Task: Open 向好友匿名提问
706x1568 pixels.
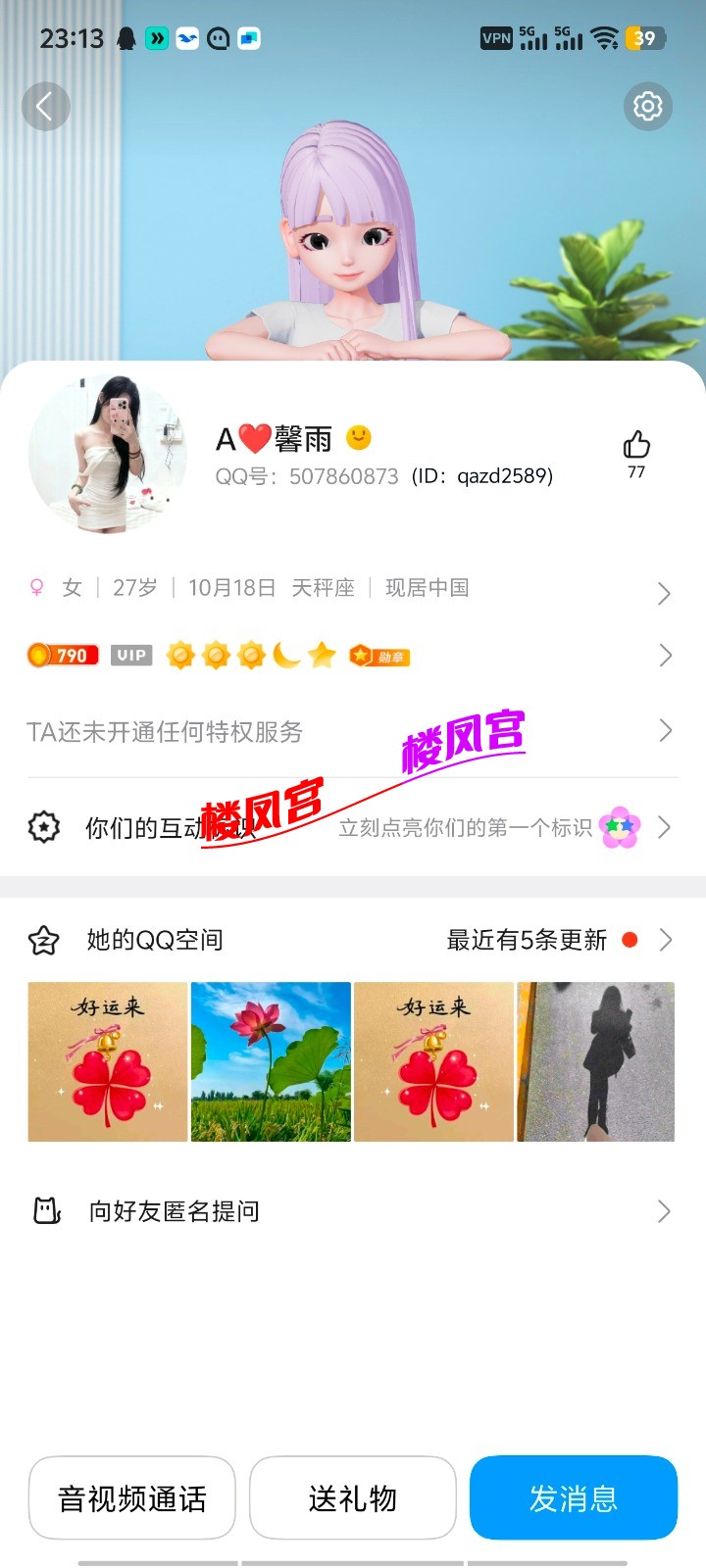Action: point(353,1211)
